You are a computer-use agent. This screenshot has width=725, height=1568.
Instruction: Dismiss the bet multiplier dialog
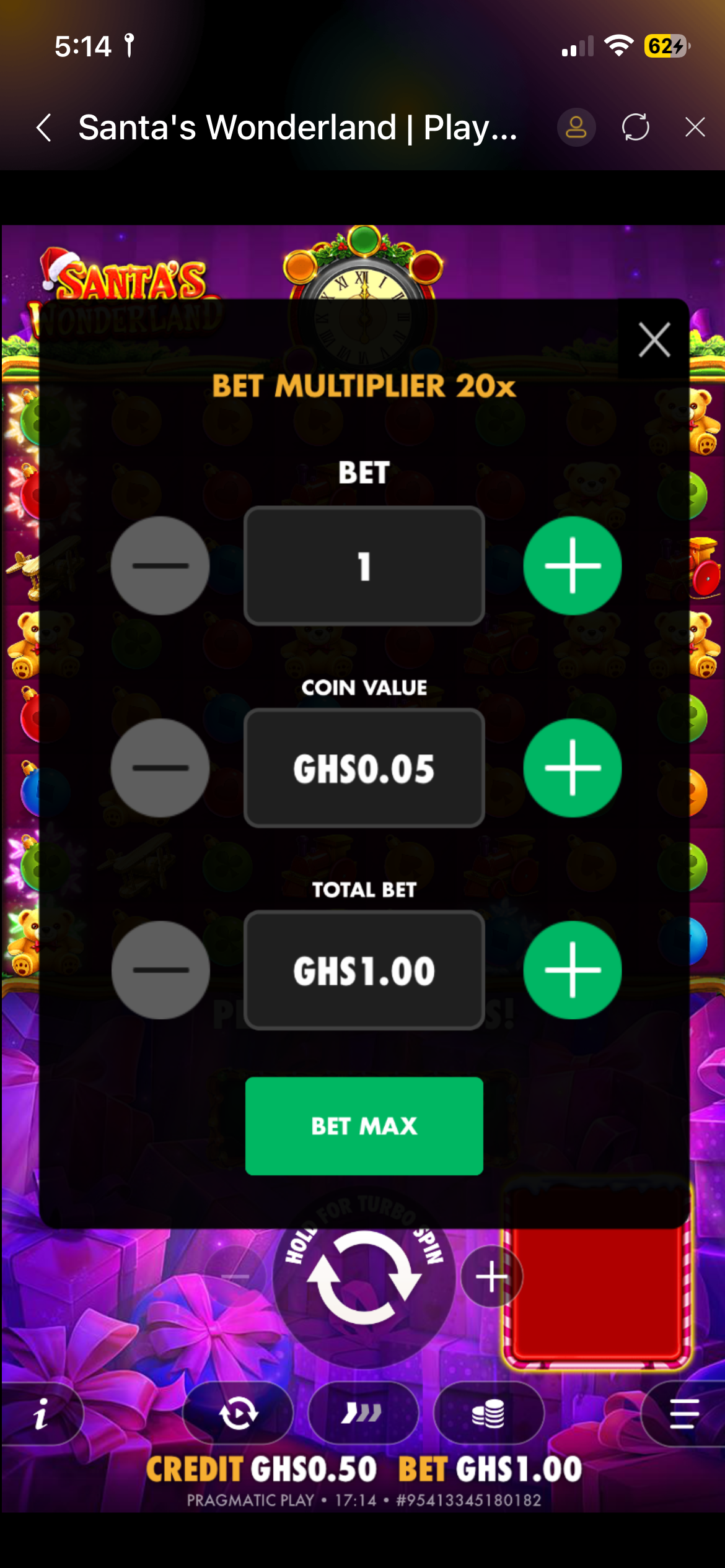[654, 340]
